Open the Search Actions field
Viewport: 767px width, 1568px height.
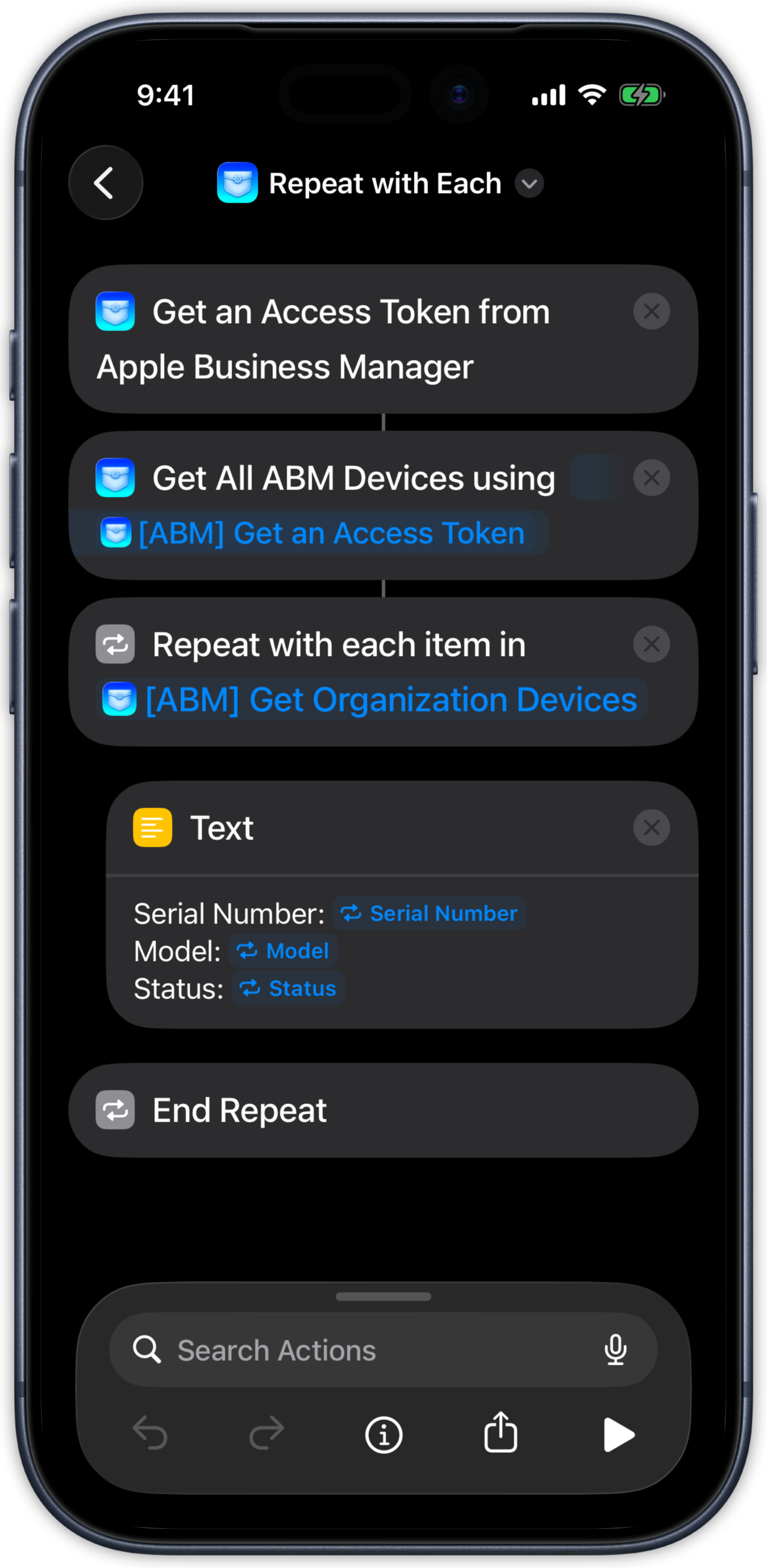click(365, 1350)
